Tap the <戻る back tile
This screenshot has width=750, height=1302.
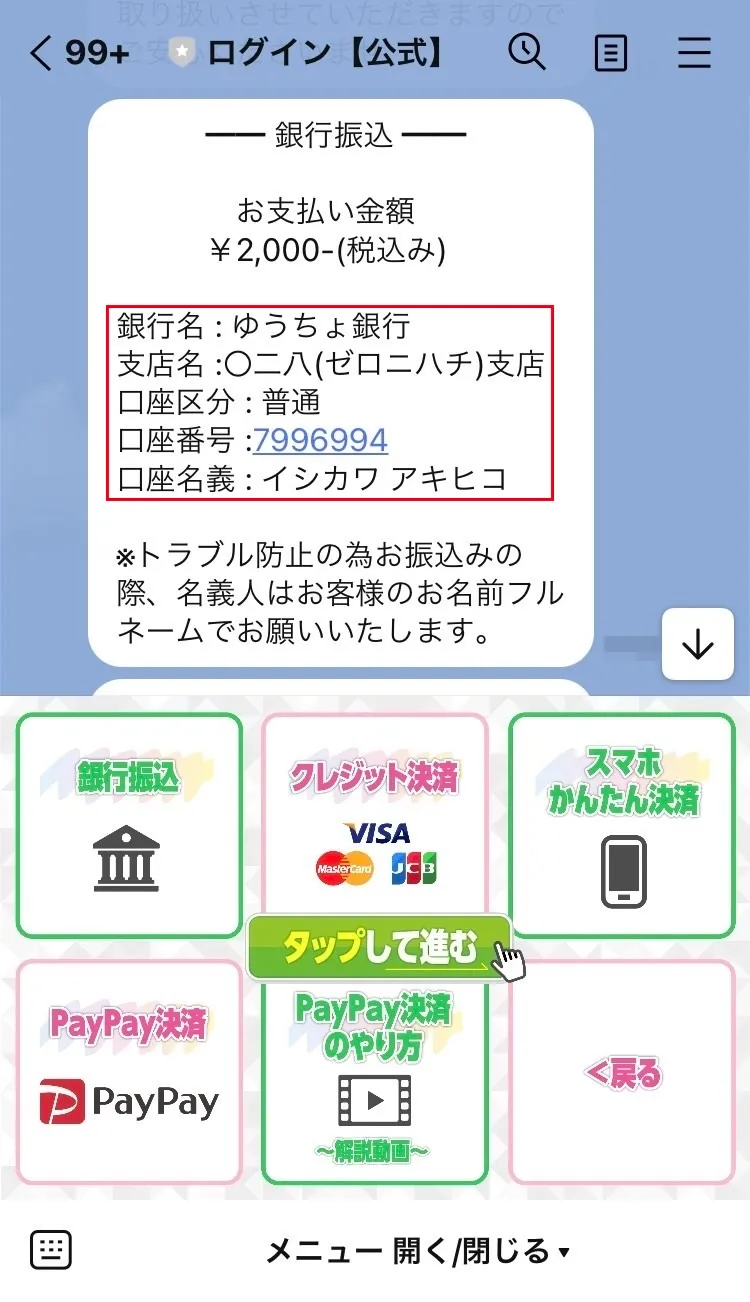[x=622, y=1072]
